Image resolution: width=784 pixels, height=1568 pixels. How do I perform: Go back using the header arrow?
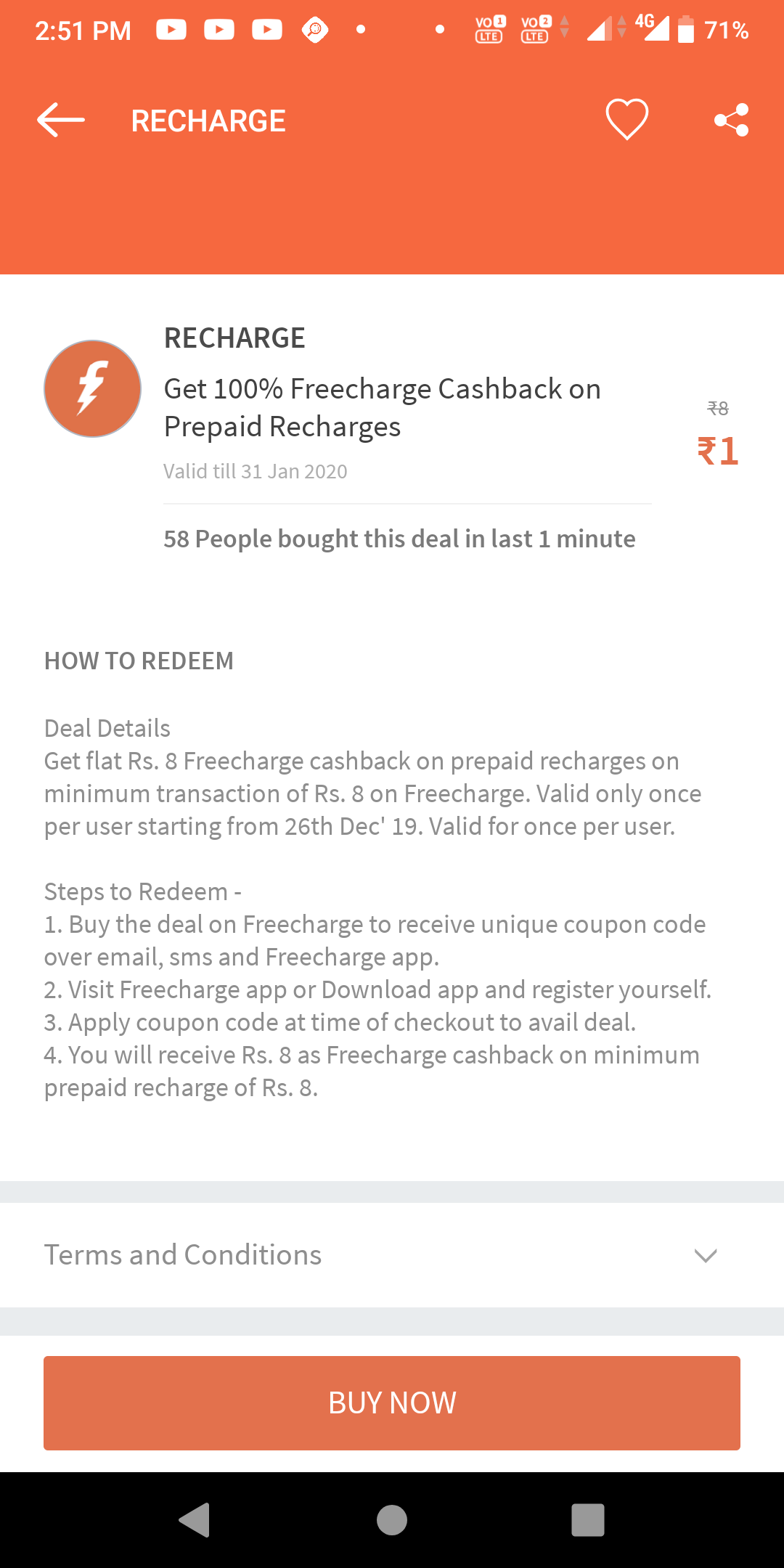[x=61, y=120]
